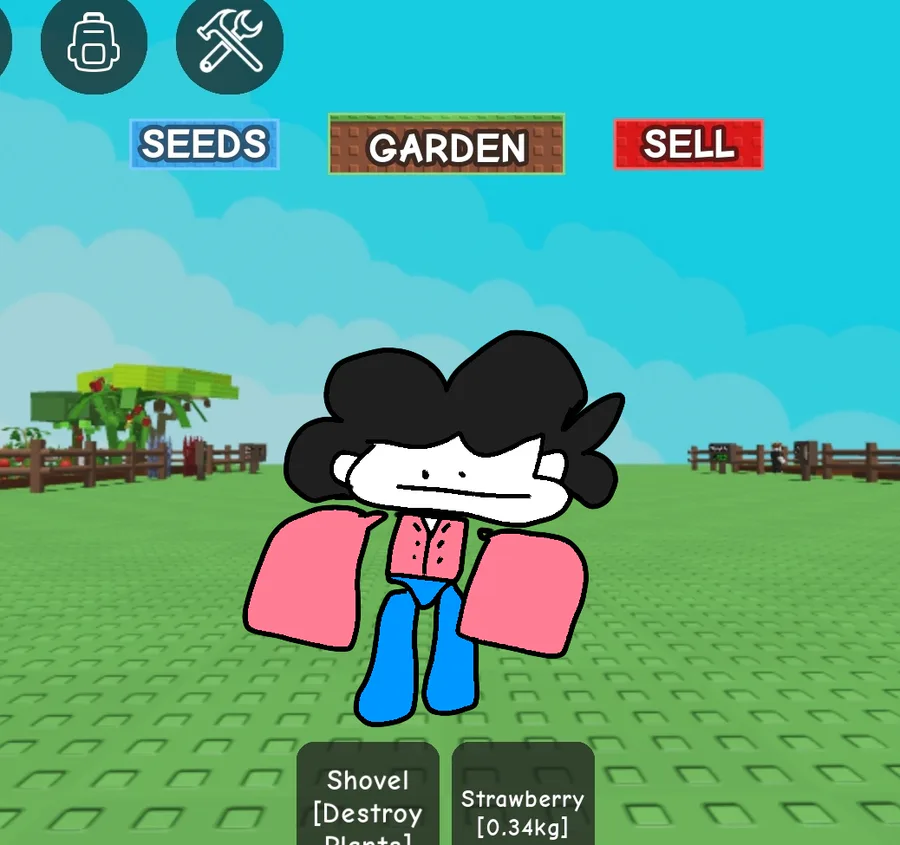Select the Strawberry hotbar slot

pyautogui.click(x=523, y=795)
